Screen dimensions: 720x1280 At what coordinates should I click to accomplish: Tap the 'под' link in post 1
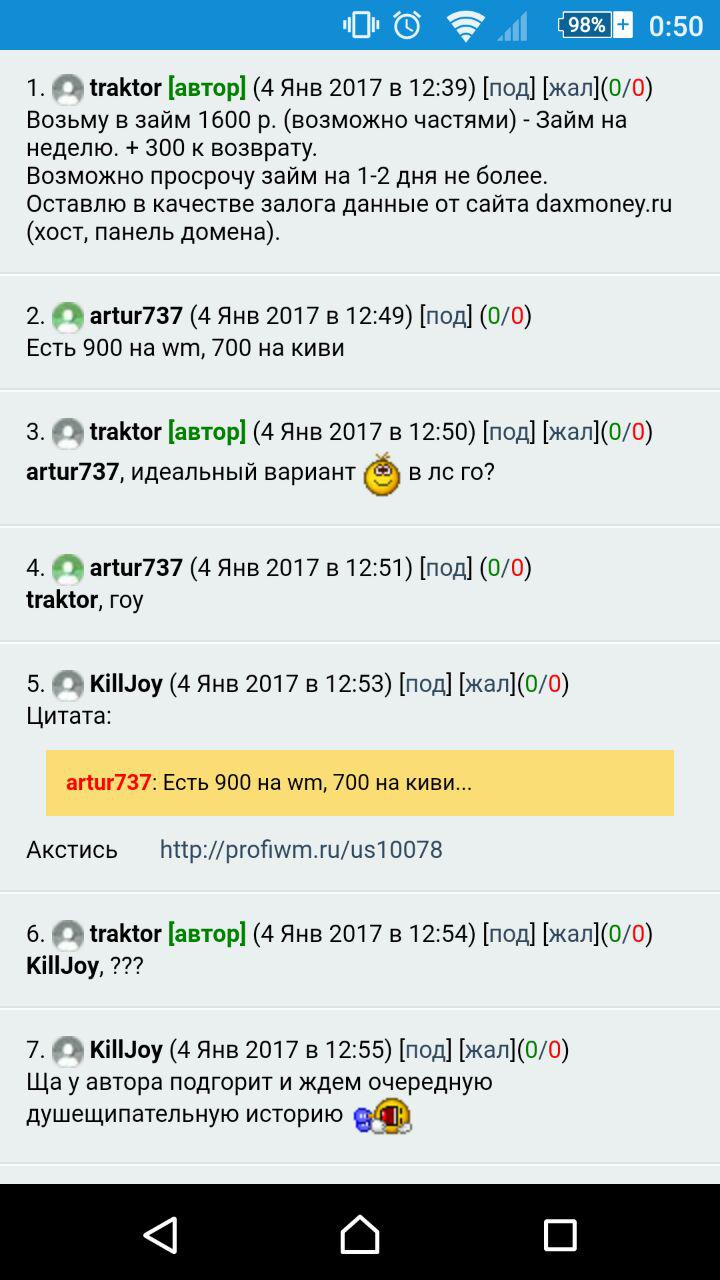click(x=509, y=88)
